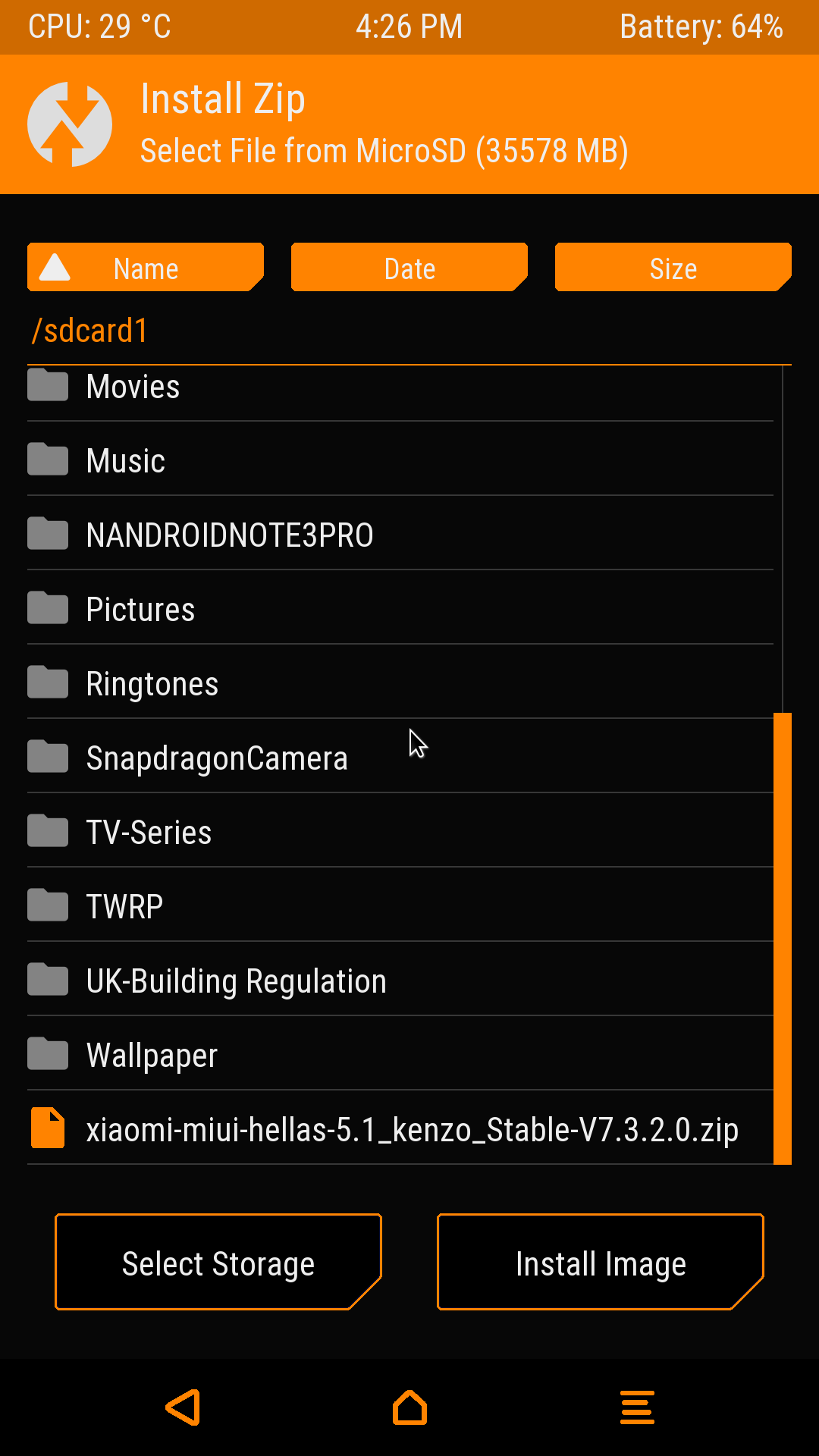The image size is (819, 1456).
Task: Open the TWRP folder
Action: [x=125, y=906]
